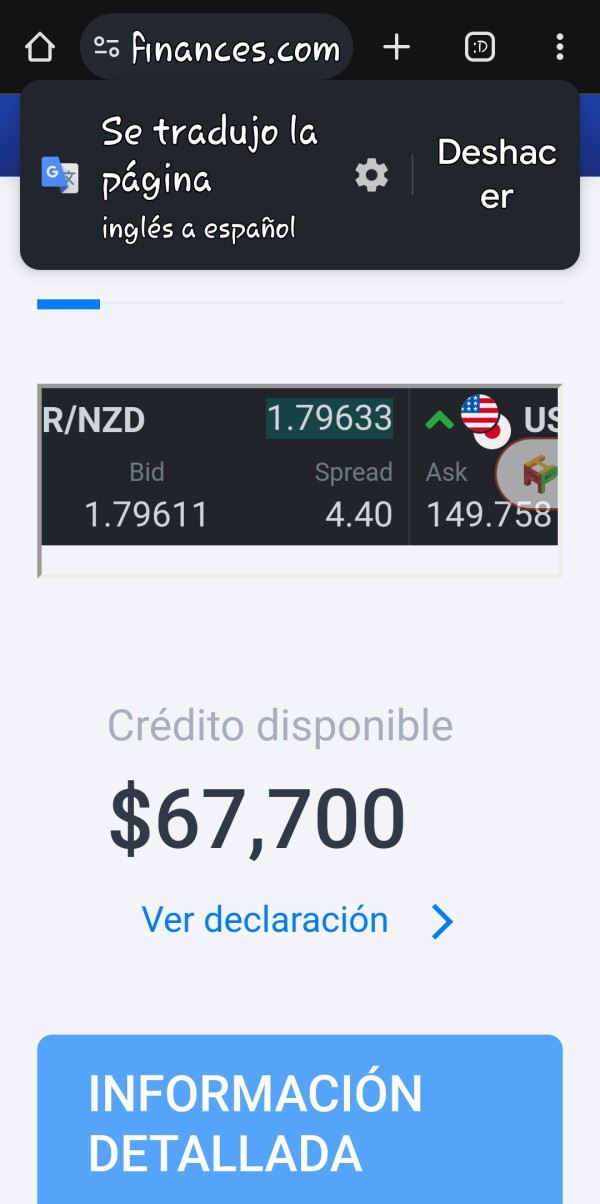Viewport: 600px width, 1204px height.
Task: Open the browser overflow menu
Action: pos(559,47)
